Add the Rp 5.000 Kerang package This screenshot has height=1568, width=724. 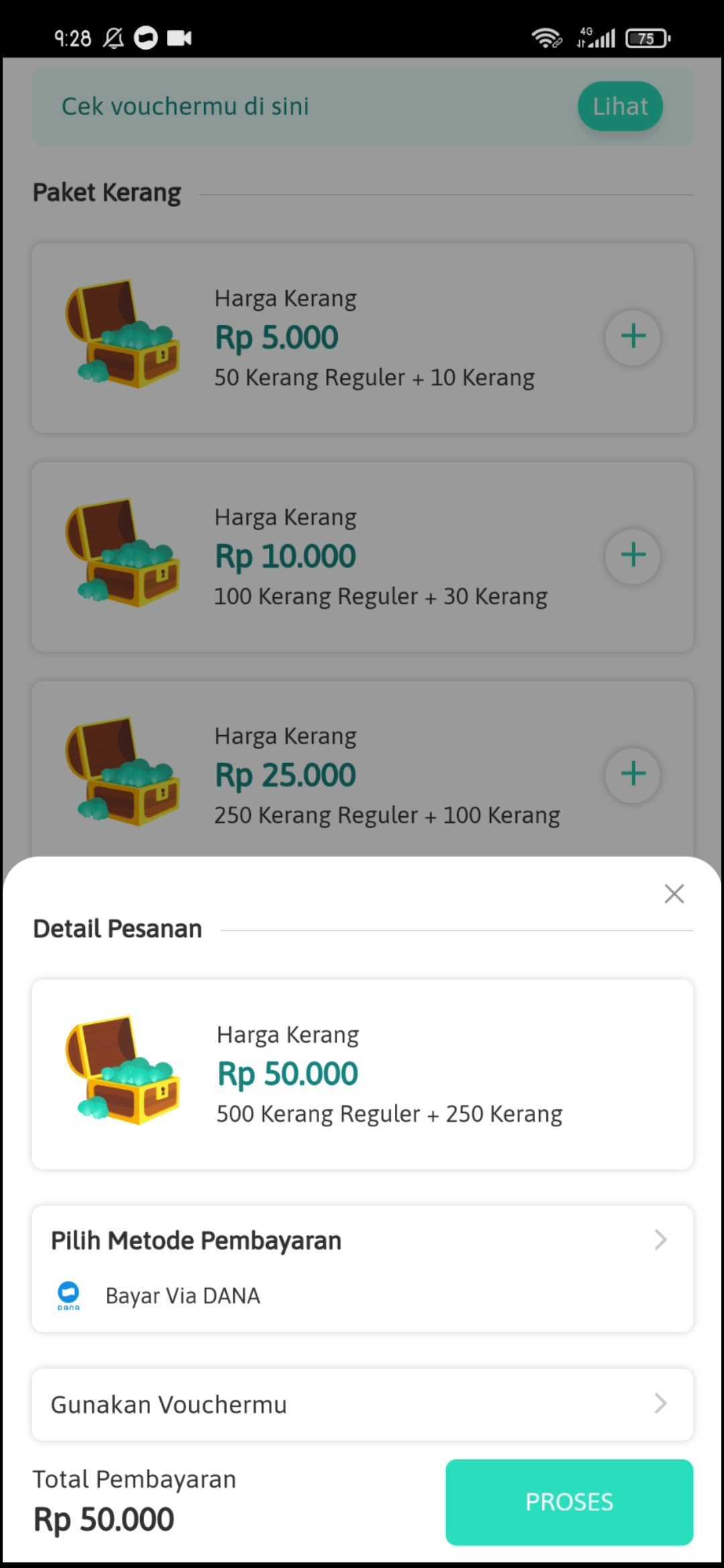click(633, 336)
